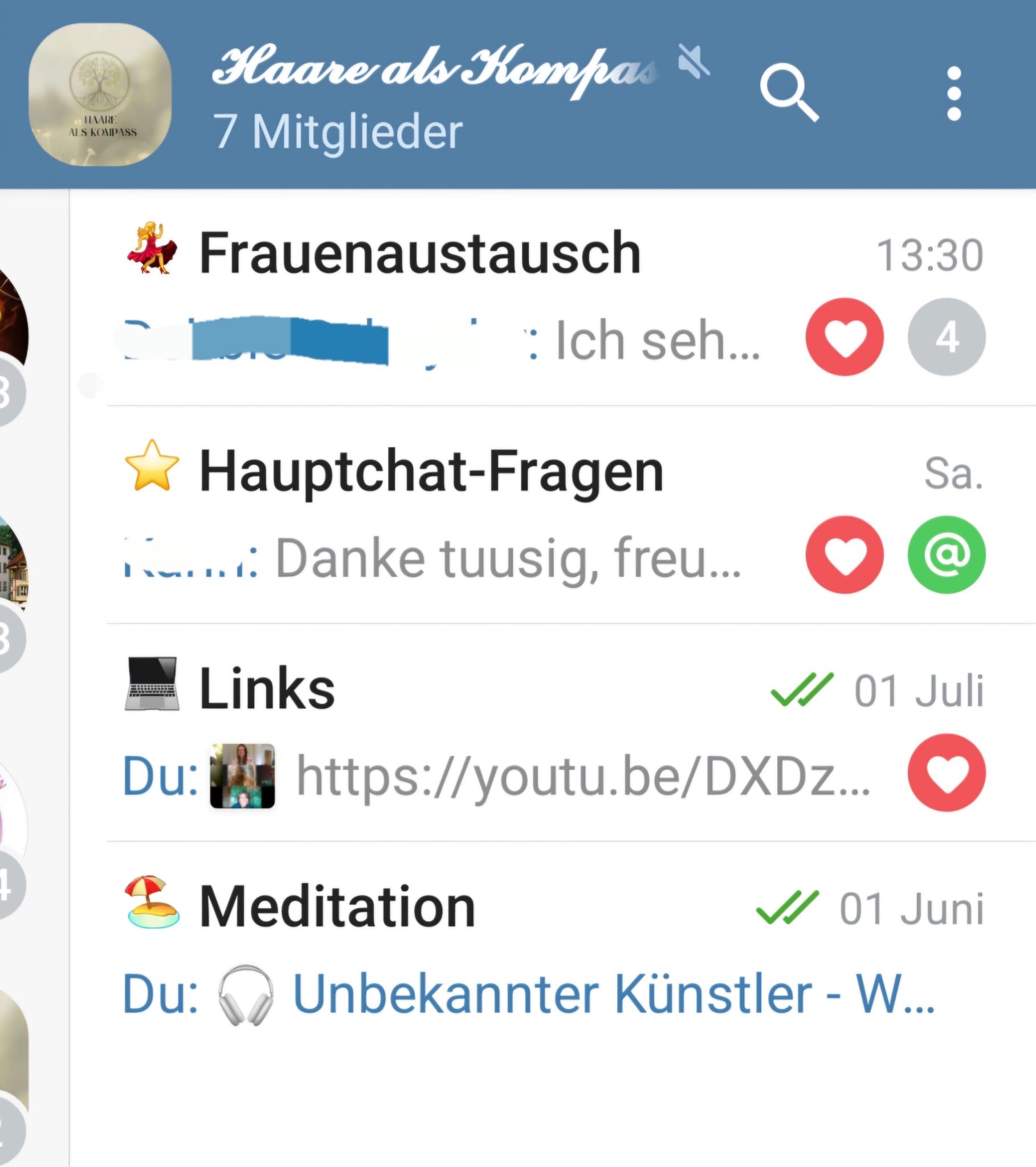1036x1167 pixels.
Task: Open the three-dot overflow menu
Action: click(x=954, y=93)
